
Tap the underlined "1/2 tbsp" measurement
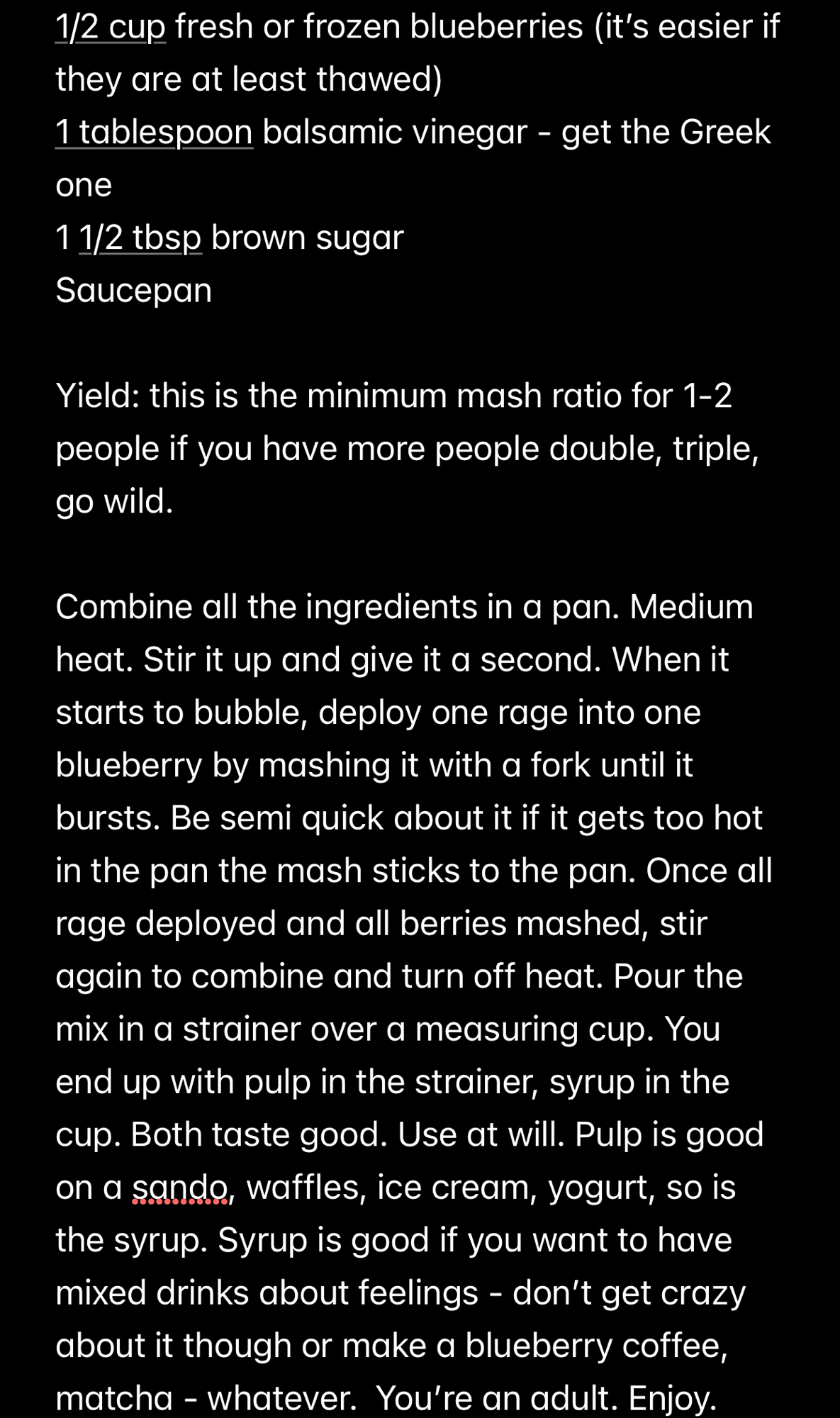[x=140, y=238]
